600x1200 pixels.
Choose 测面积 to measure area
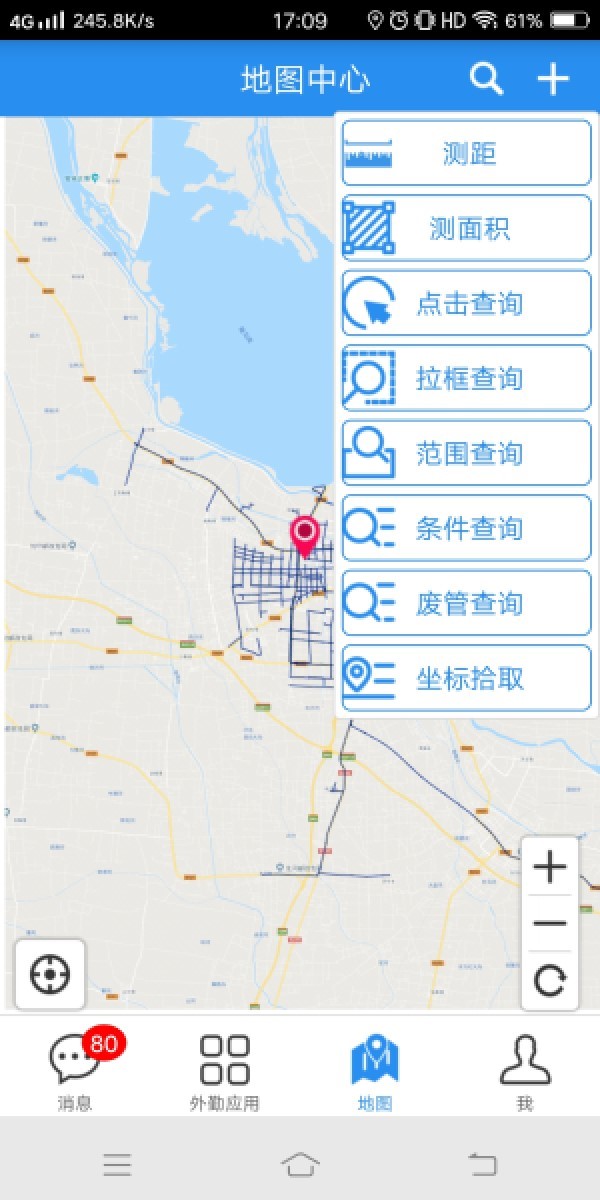tap(466, 228)
